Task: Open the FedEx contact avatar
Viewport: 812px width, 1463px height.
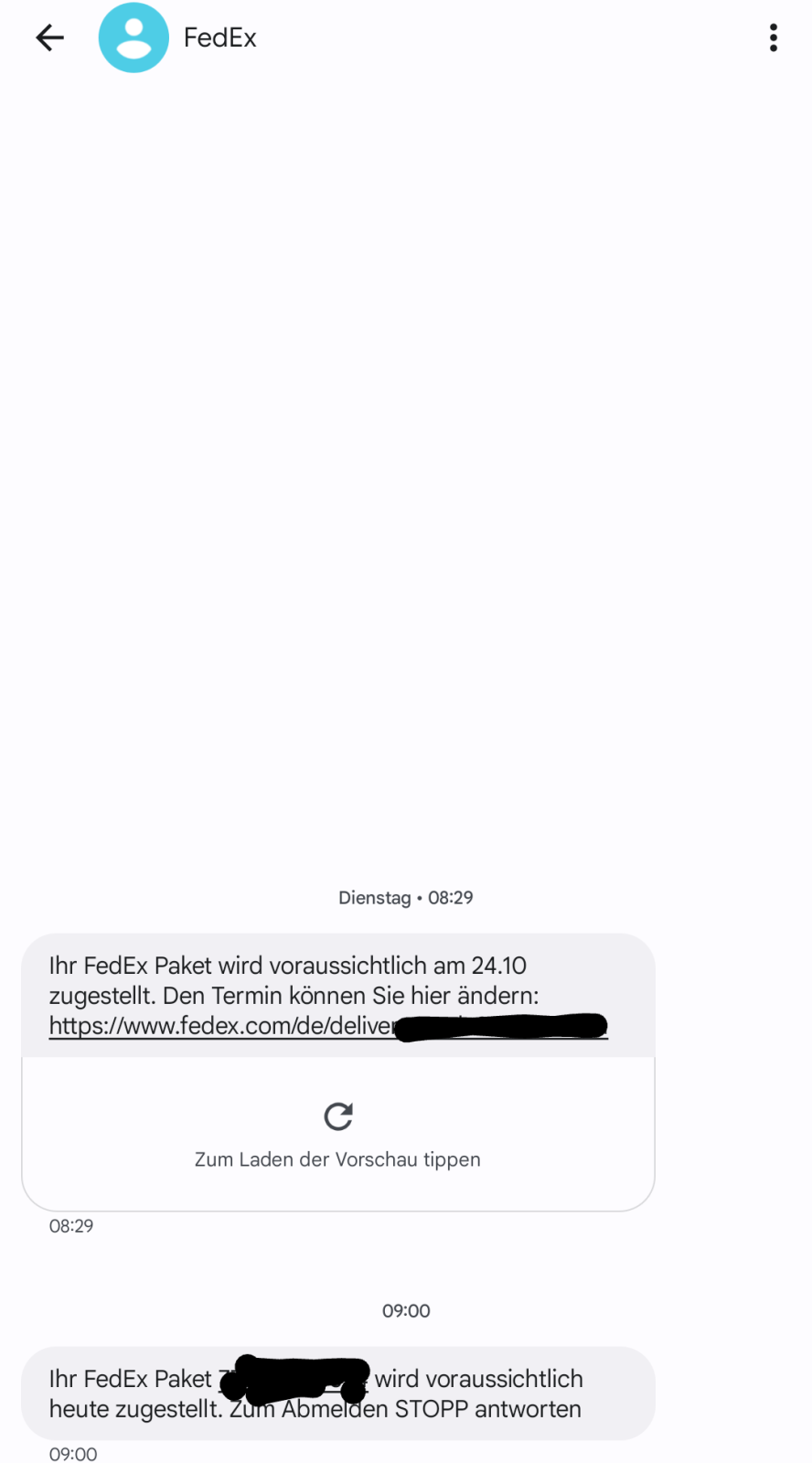Action: [134, 37]
